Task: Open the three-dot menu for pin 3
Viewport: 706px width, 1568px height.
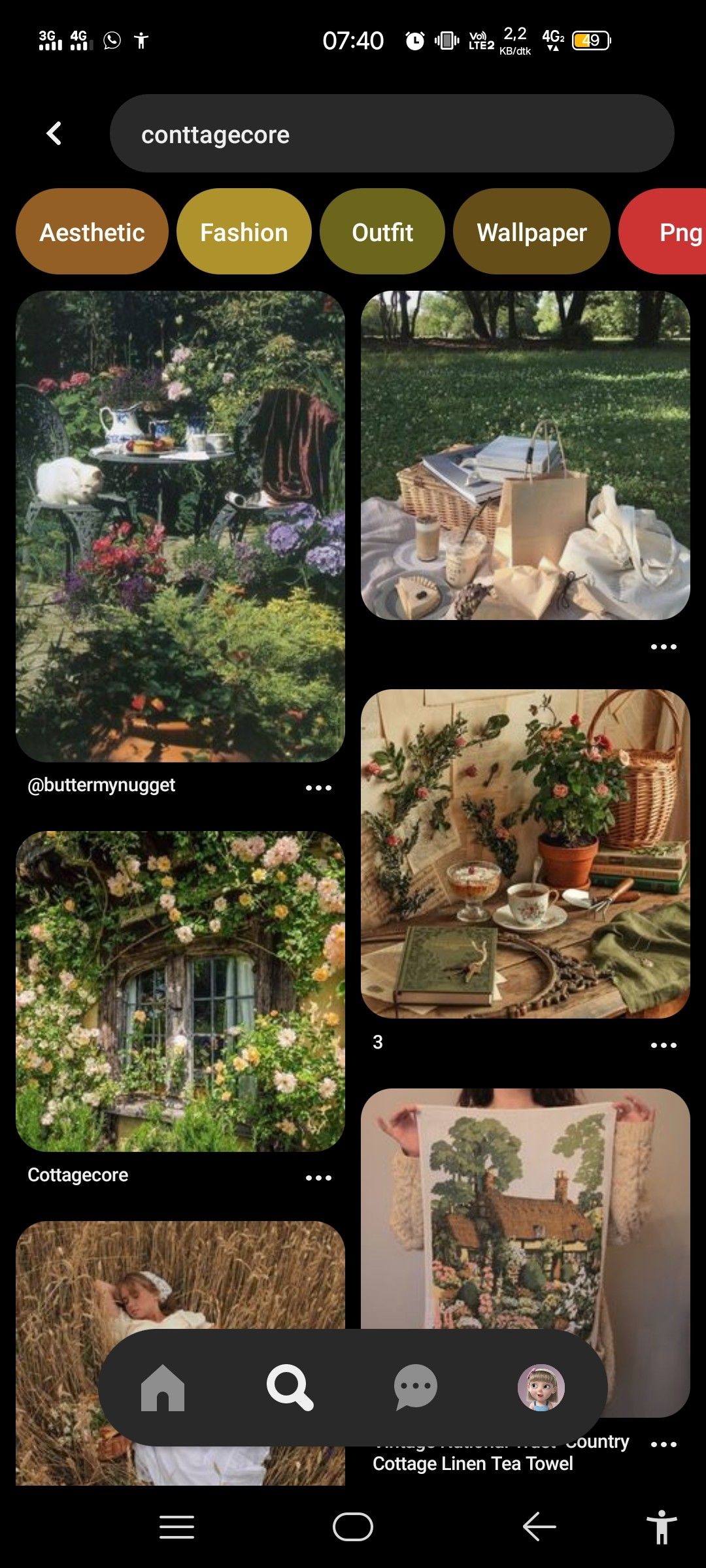Action: (664, 1045)
